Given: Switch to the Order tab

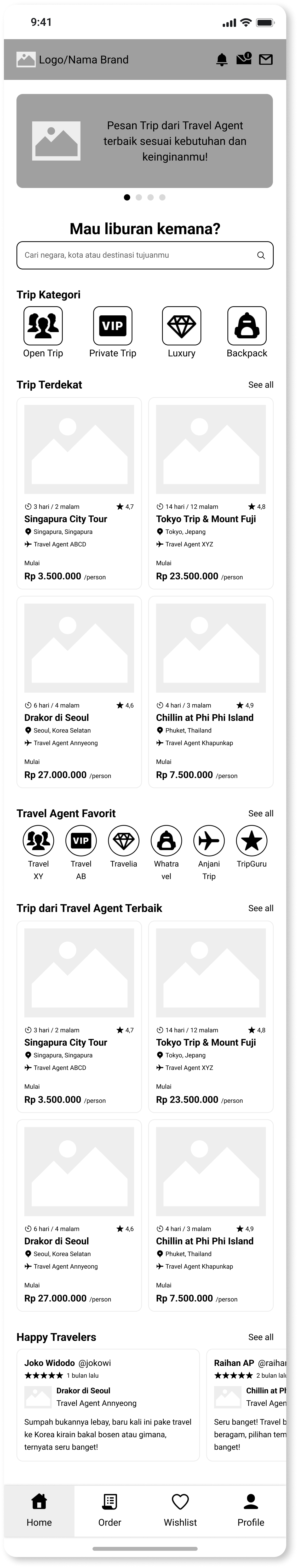Looking at the screenshot, I should [x=110, y=1510].
